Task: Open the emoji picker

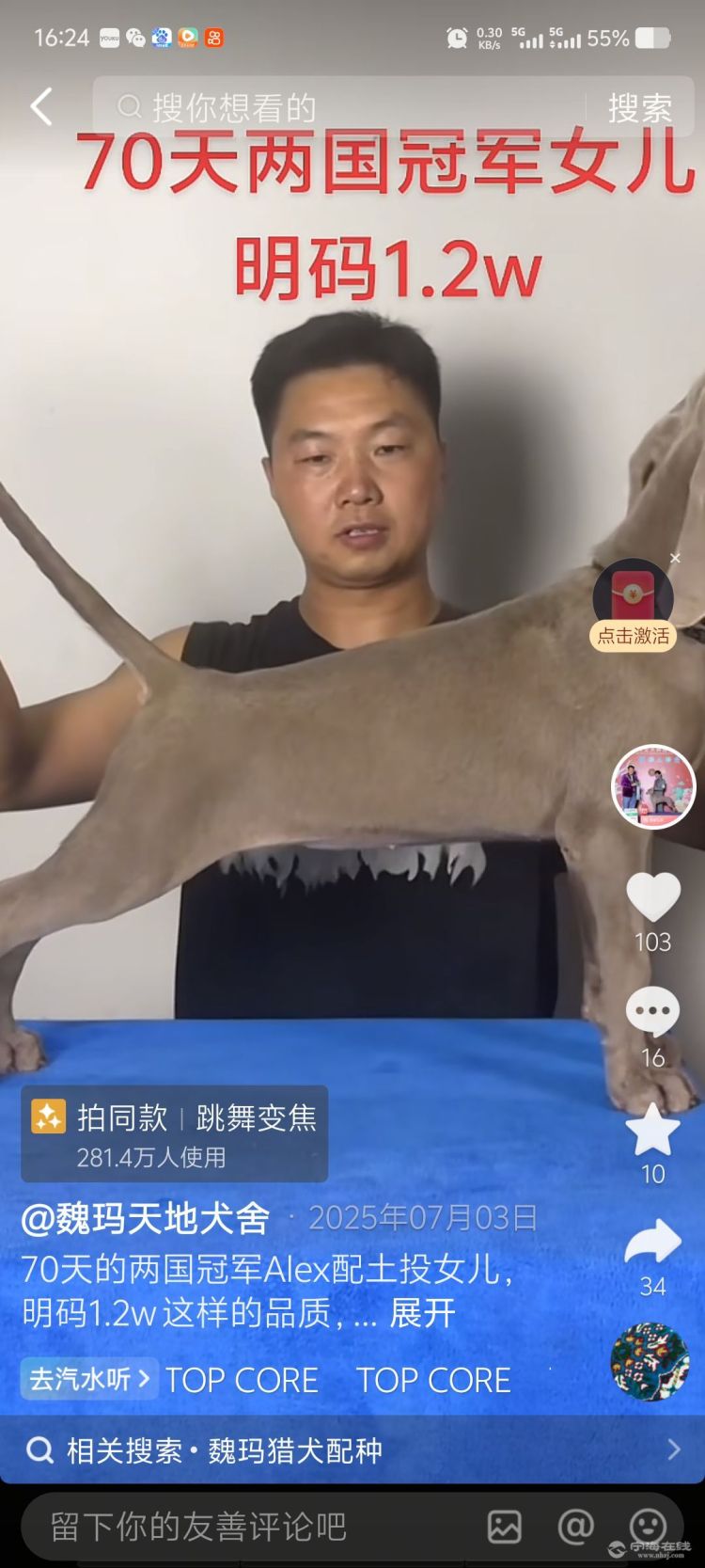Action: (x=648, y=1526)
